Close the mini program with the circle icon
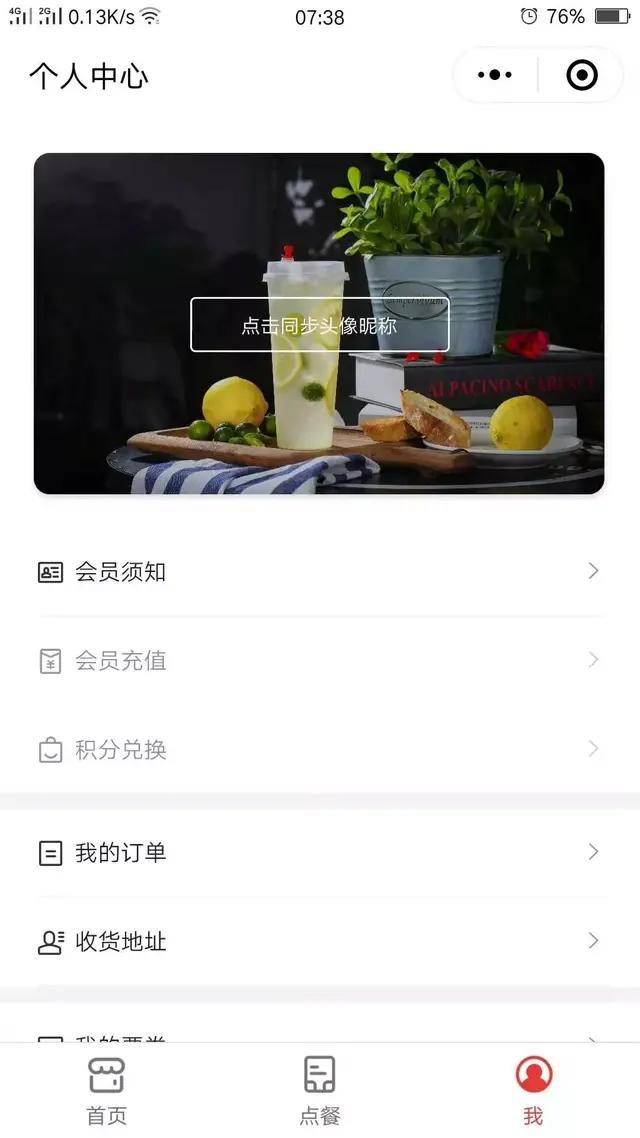This screenshot has width=640, height=1138. (x=582, y=75)
